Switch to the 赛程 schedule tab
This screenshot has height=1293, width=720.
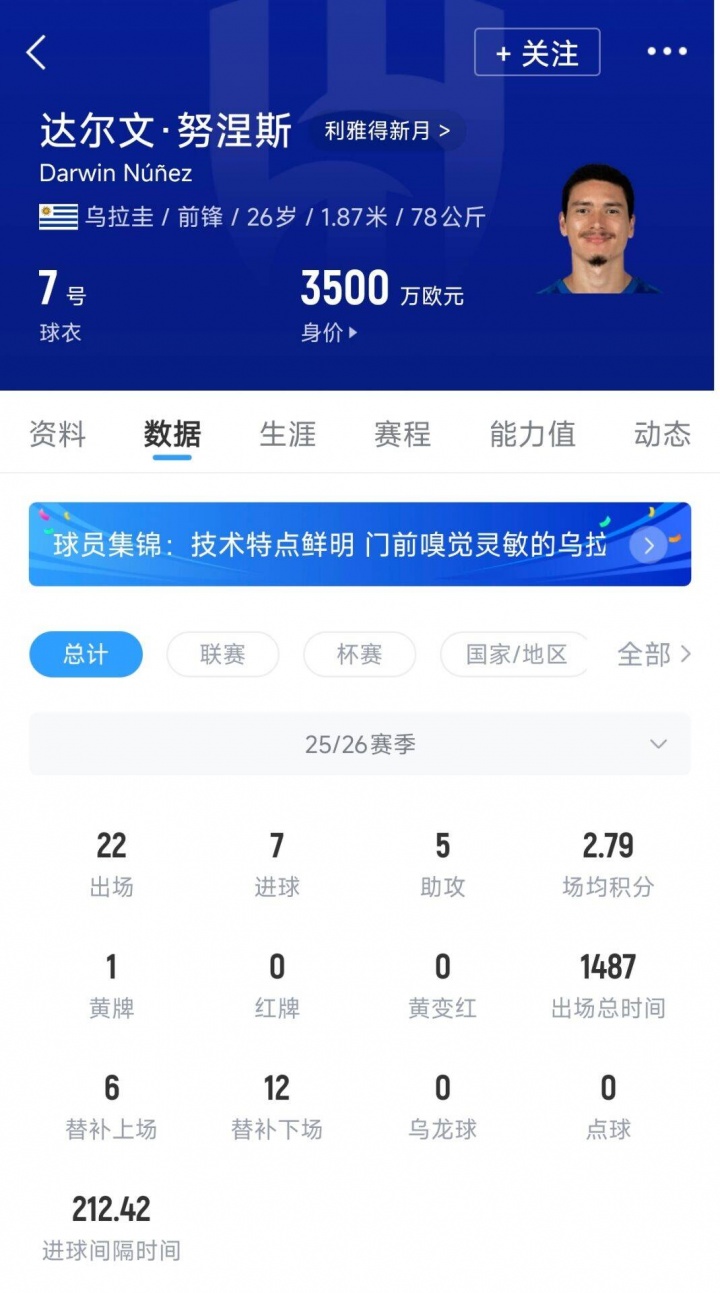point(402,434)
